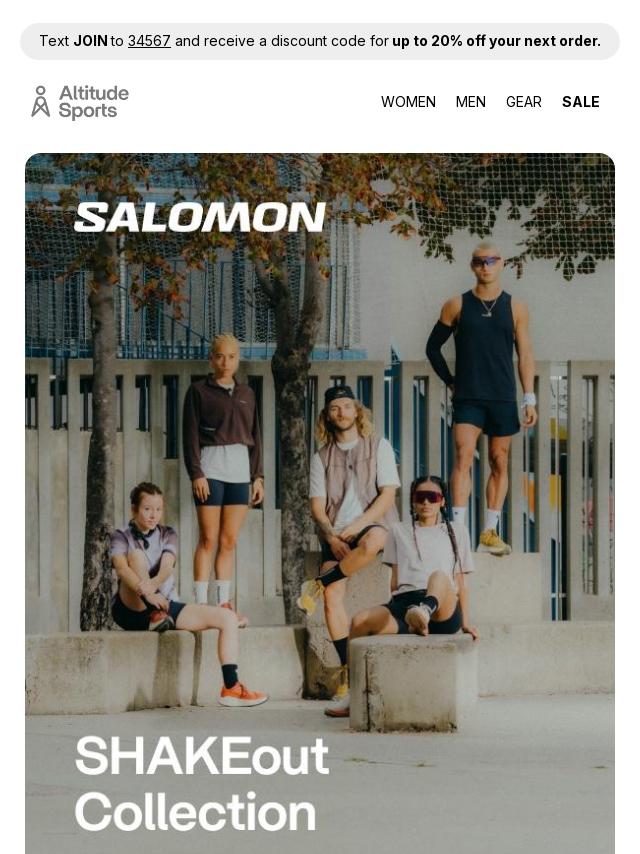Open the SALE page

pyautogui.click(x=580, y=102)
